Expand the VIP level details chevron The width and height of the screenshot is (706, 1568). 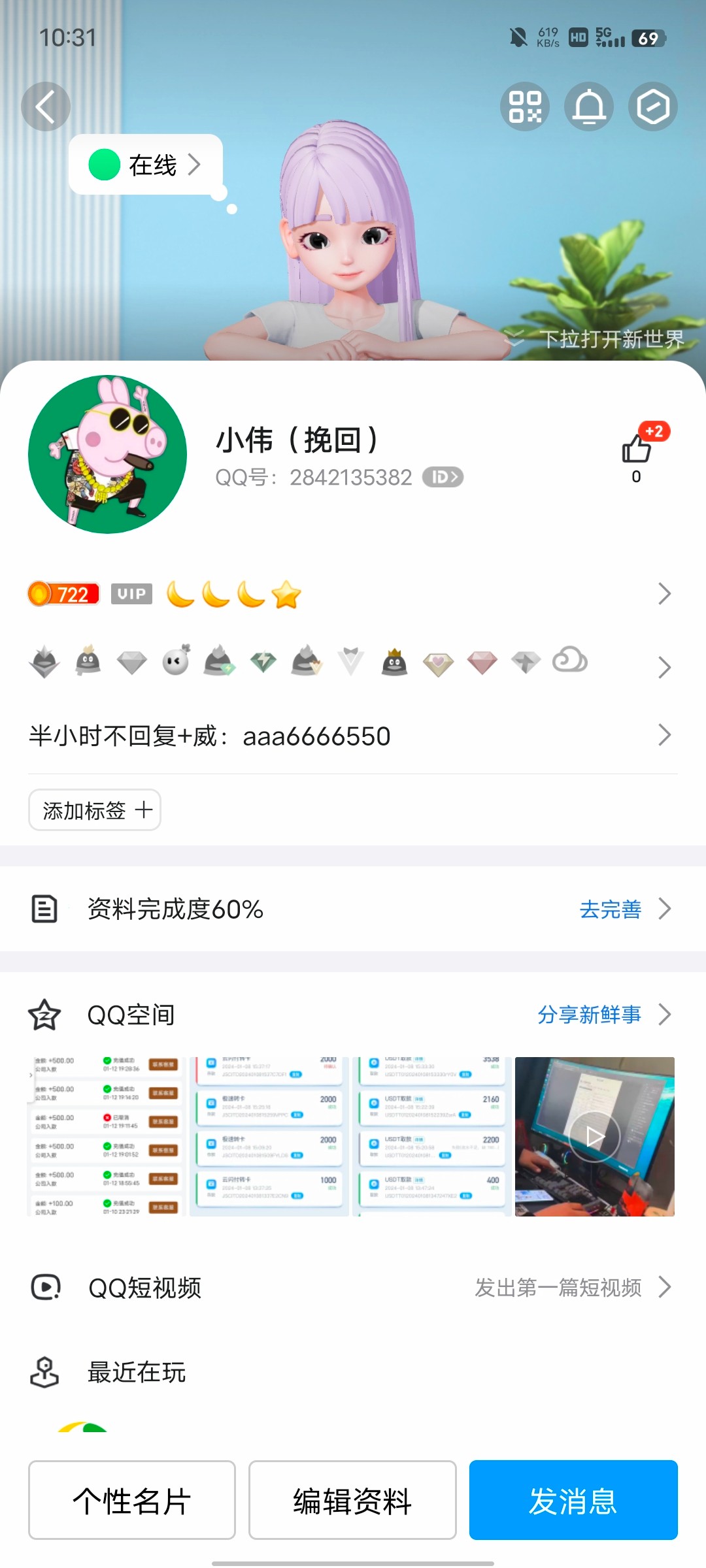664,594
